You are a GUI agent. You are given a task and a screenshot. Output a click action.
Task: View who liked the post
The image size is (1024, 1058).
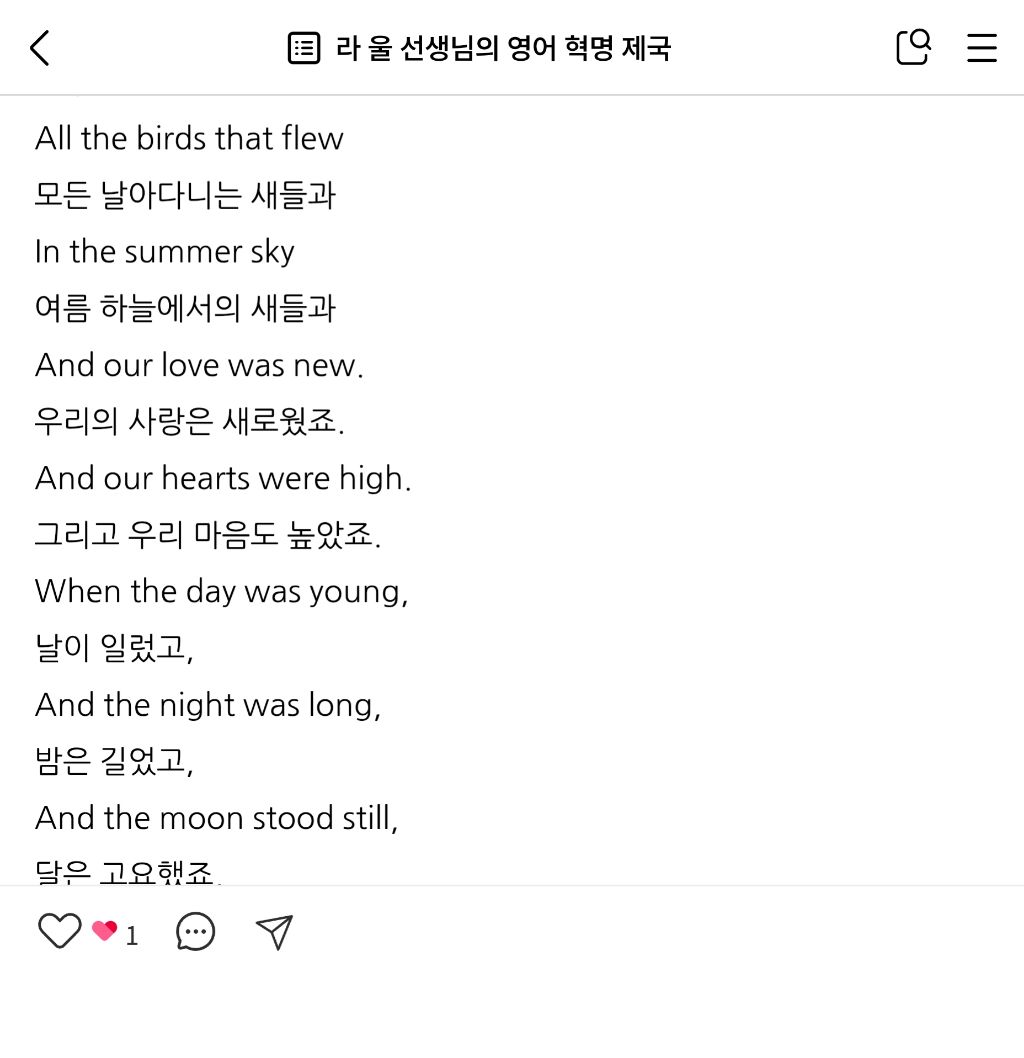click(115, 933)
